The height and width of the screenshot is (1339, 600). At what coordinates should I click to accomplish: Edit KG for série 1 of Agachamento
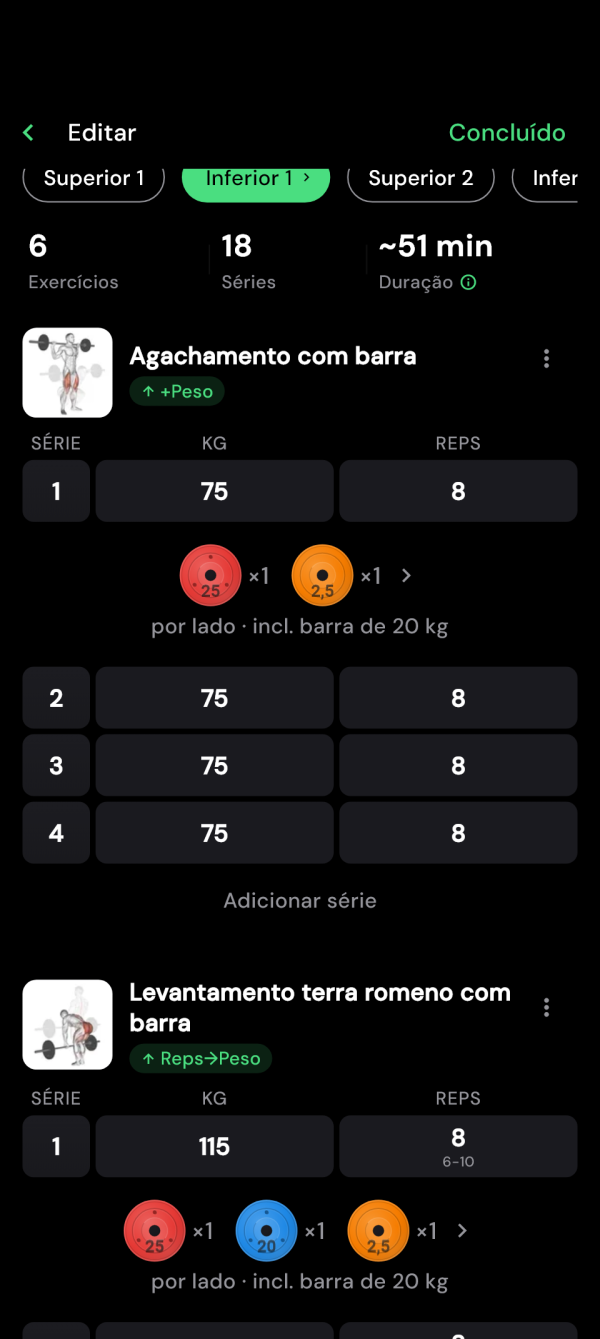(214, 491)
